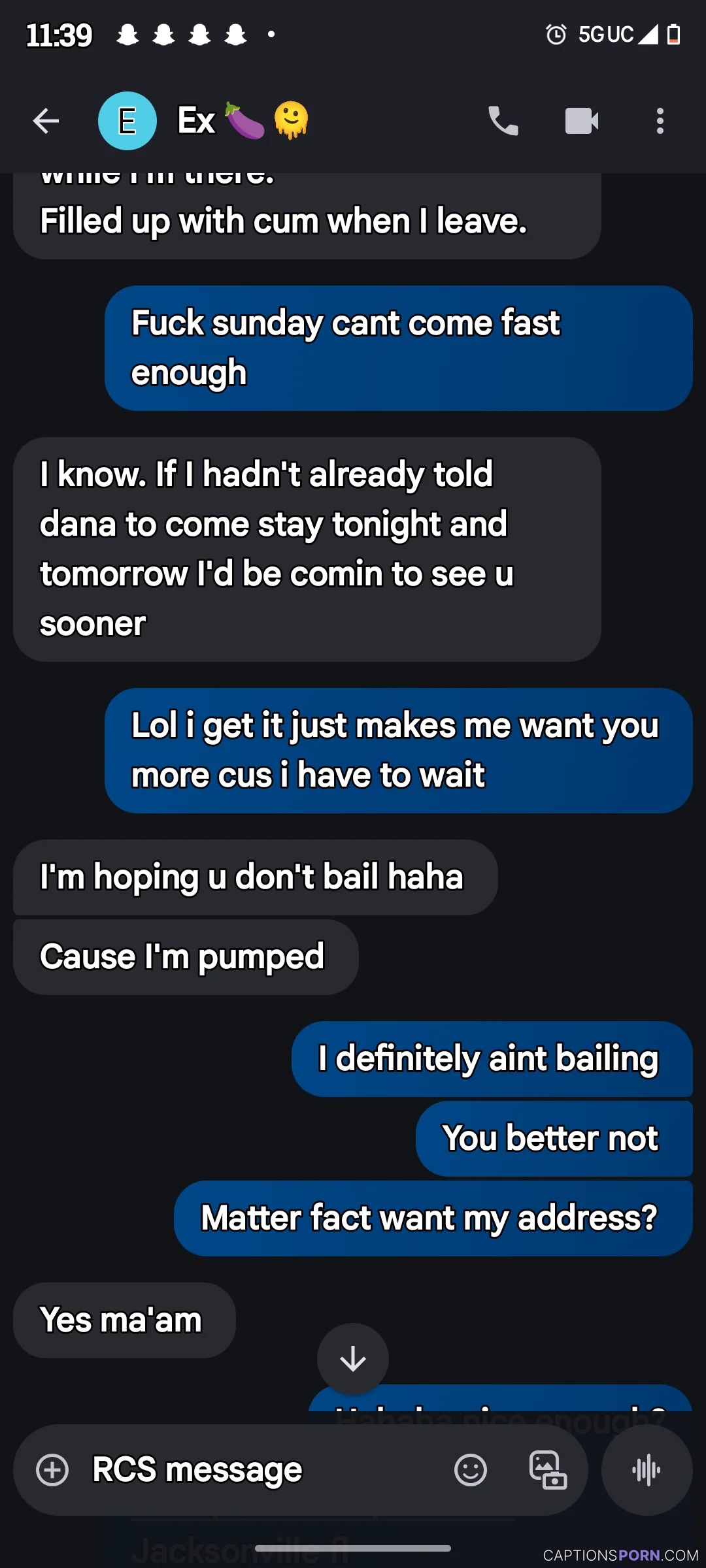Focus the RCS message text field
This screenshot has height=1568, width=706.
click(x=261, y=1470)
